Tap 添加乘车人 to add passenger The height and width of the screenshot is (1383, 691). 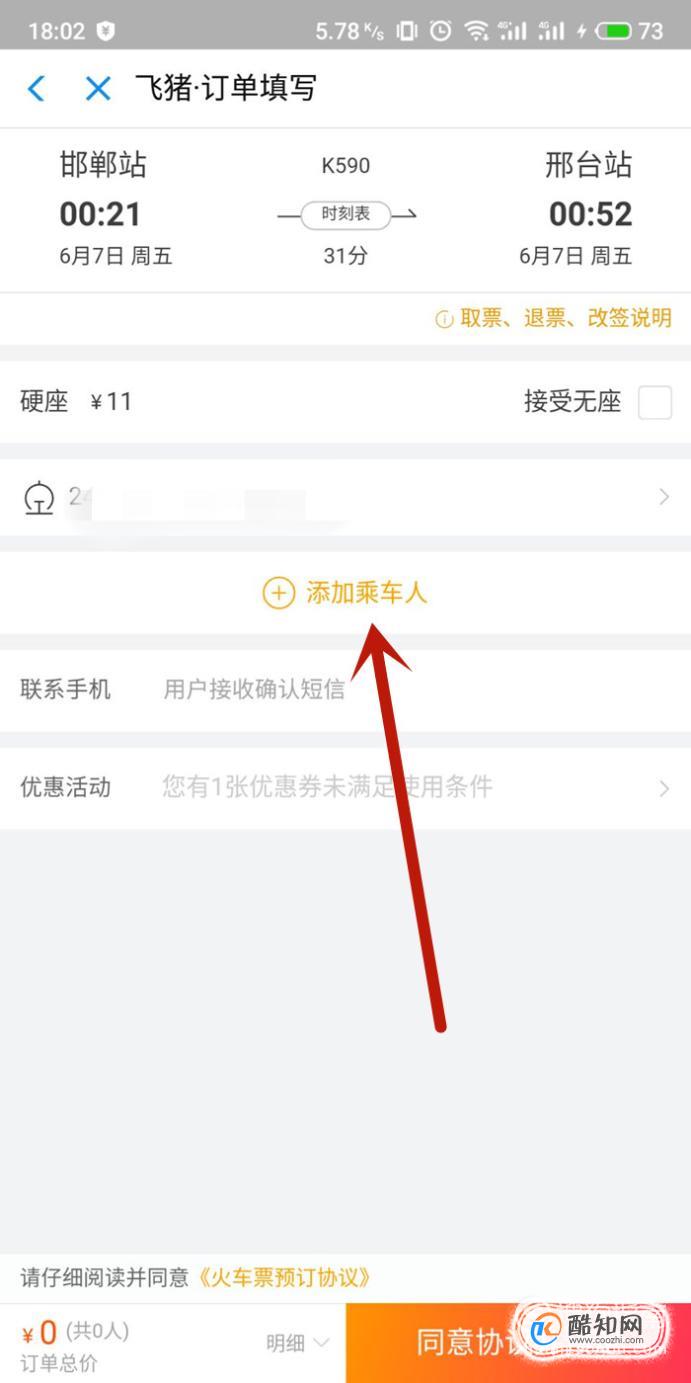pyautogui.click(x=345, y=593)
